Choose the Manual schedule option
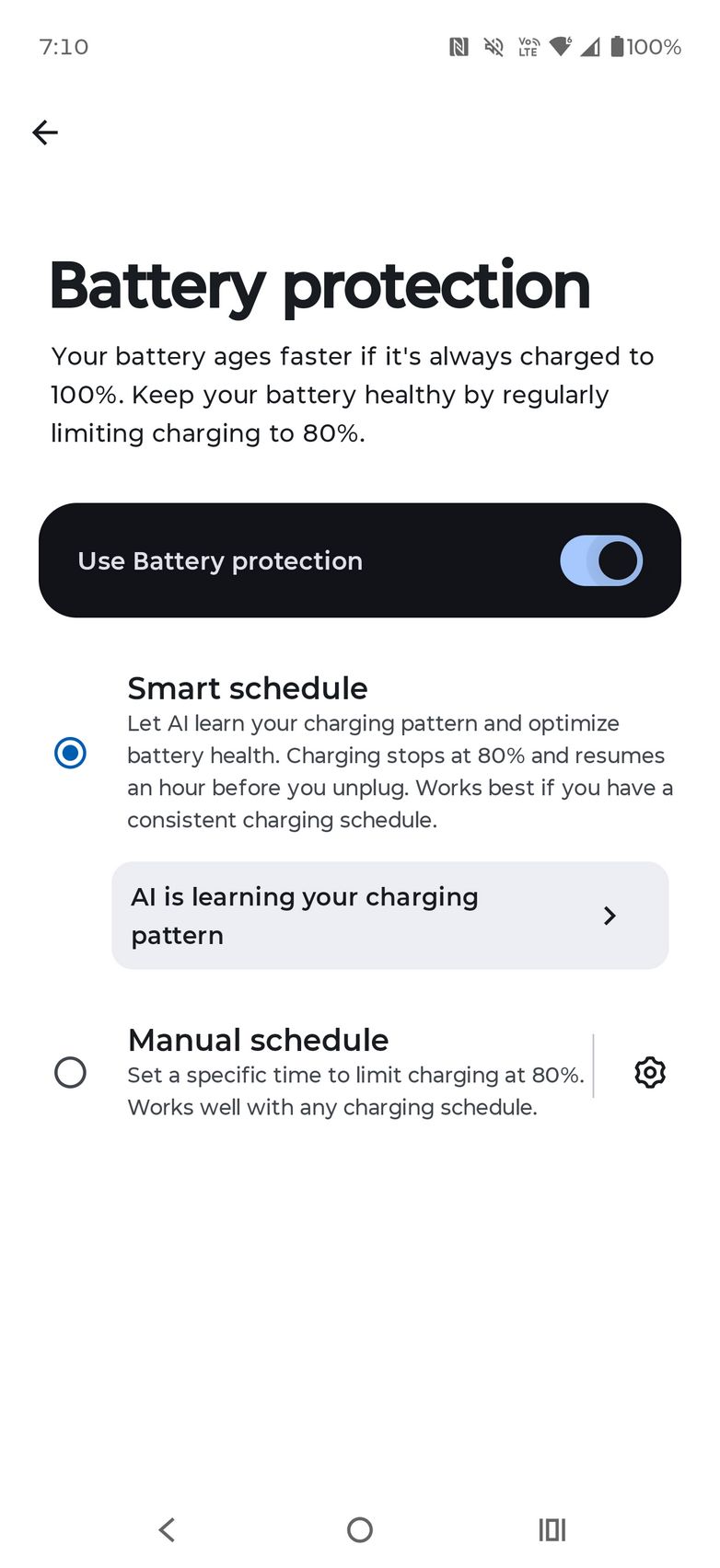The height and width of the screenshot is (1568, 720). pyautogui.click(x=70, y=1072)
